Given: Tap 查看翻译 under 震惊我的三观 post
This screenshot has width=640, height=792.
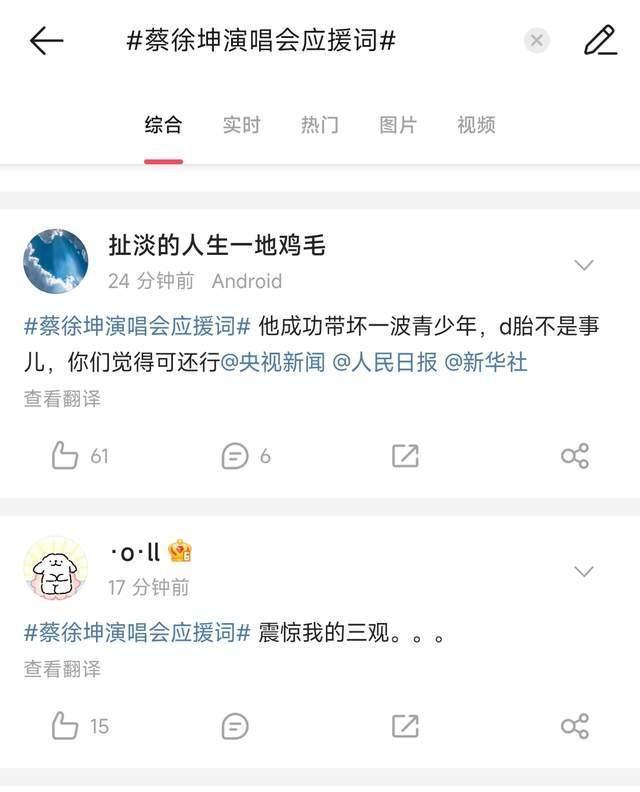Looking at the screenshot, I should 62,669.
